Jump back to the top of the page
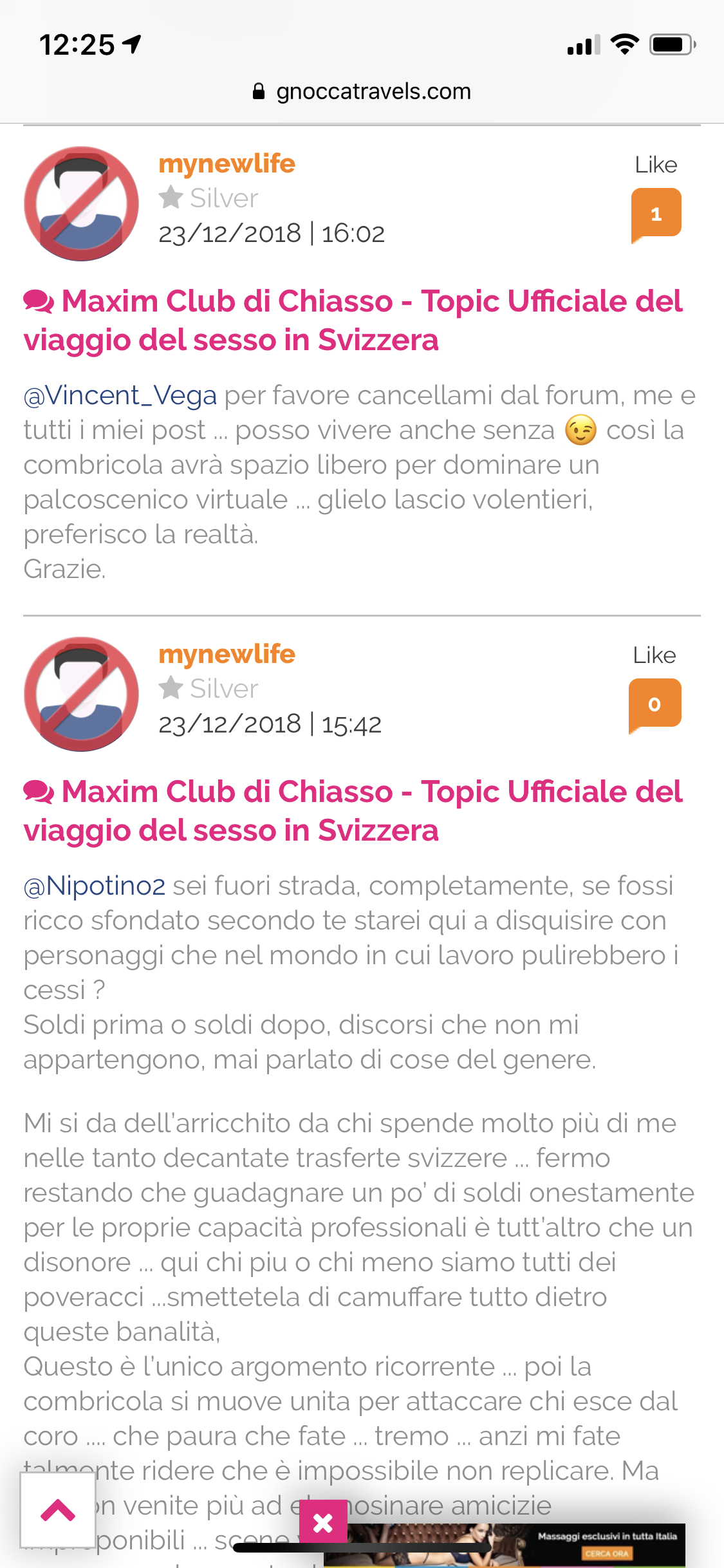The width and height of the screenshot is (724, 1568). click(x=58, y=1509)
